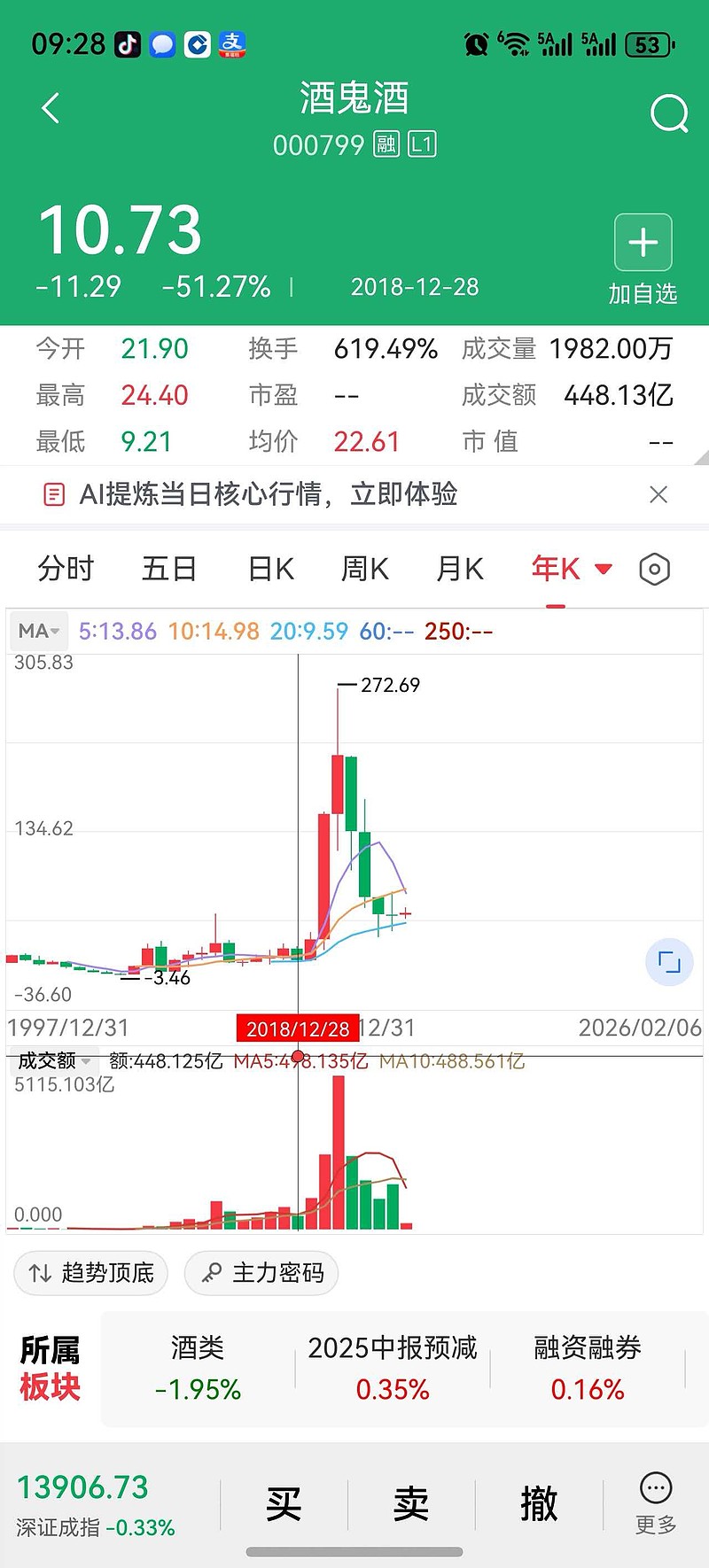Open stock search with the magnifier icon

(669, 113)
